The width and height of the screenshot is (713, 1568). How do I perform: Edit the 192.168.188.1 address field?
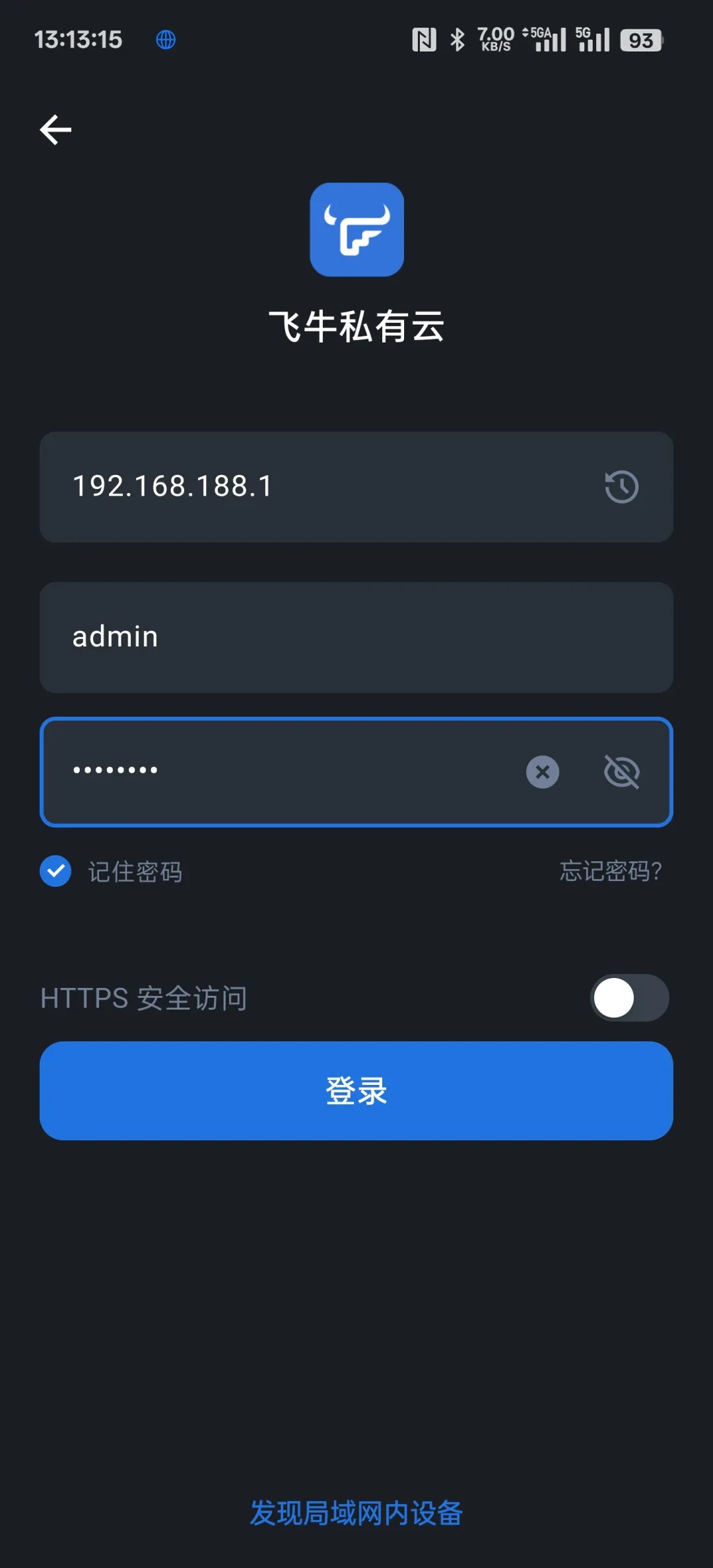coord(317,487)
